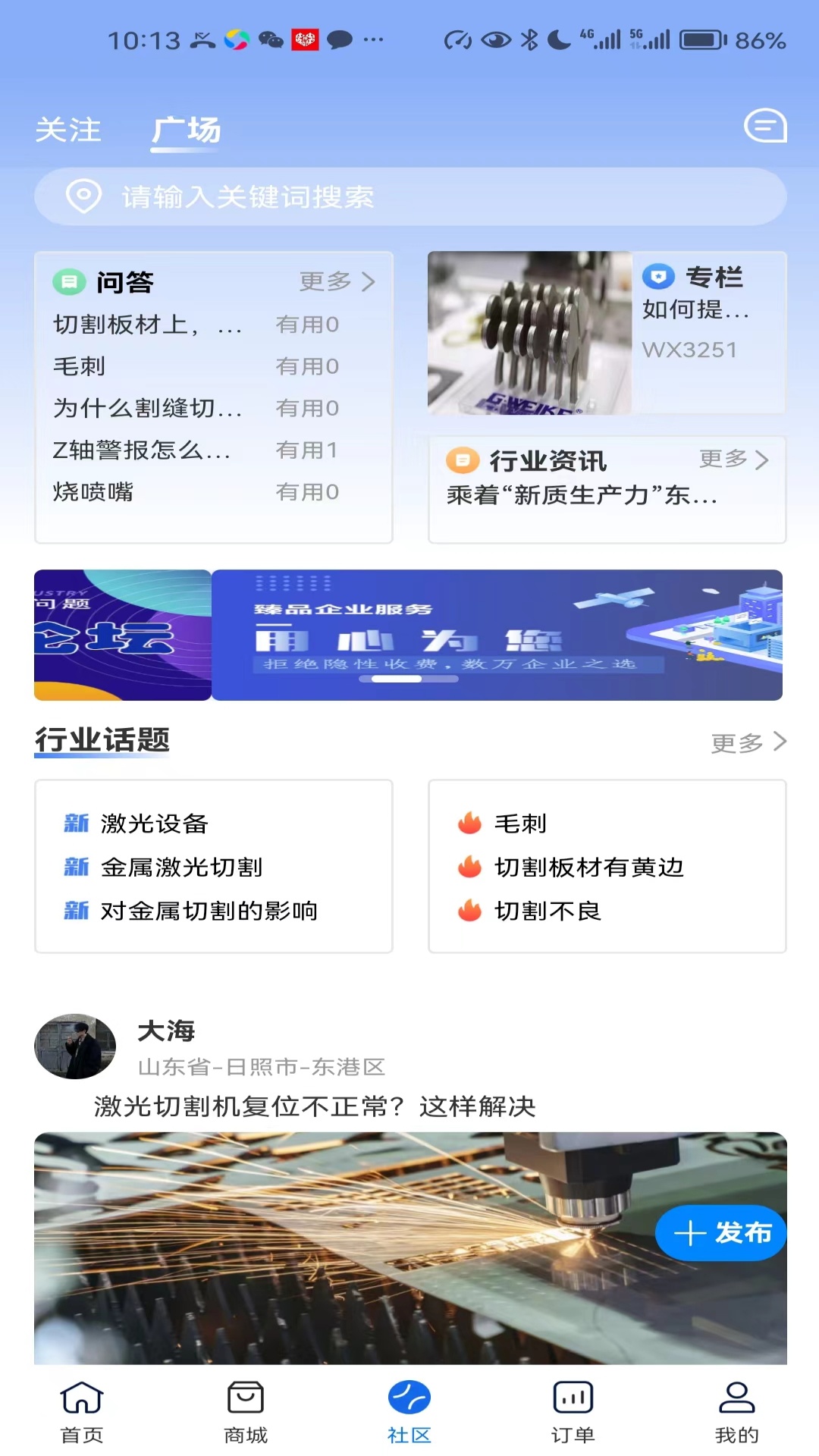Viewport: 819px width, 1456px height.
Task: Open the 问答 question icon
Action: [69, 284]
